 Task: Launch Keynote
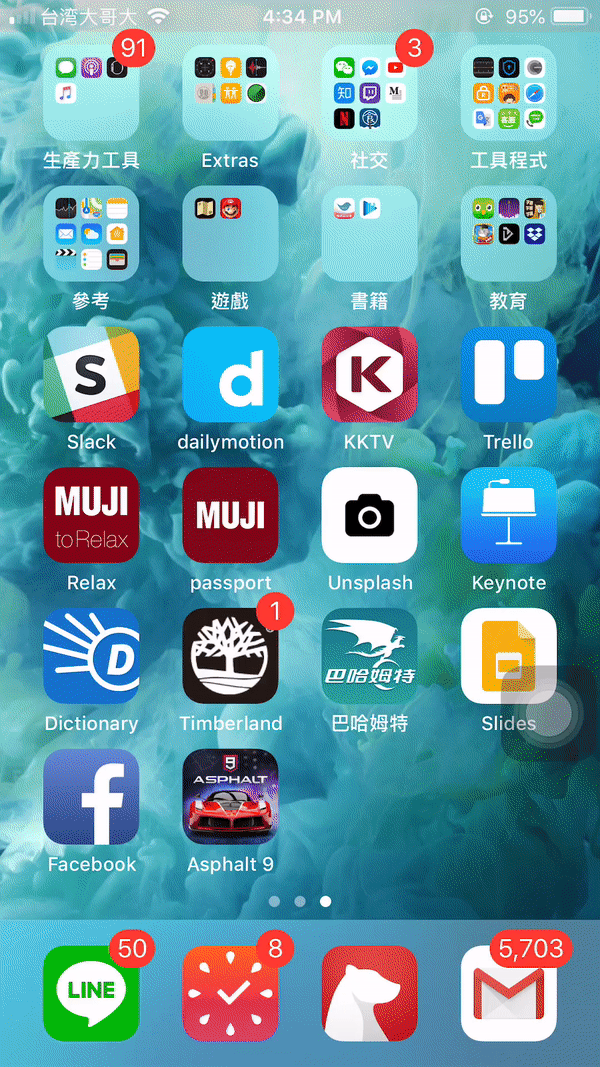click(x=508, y=515)
